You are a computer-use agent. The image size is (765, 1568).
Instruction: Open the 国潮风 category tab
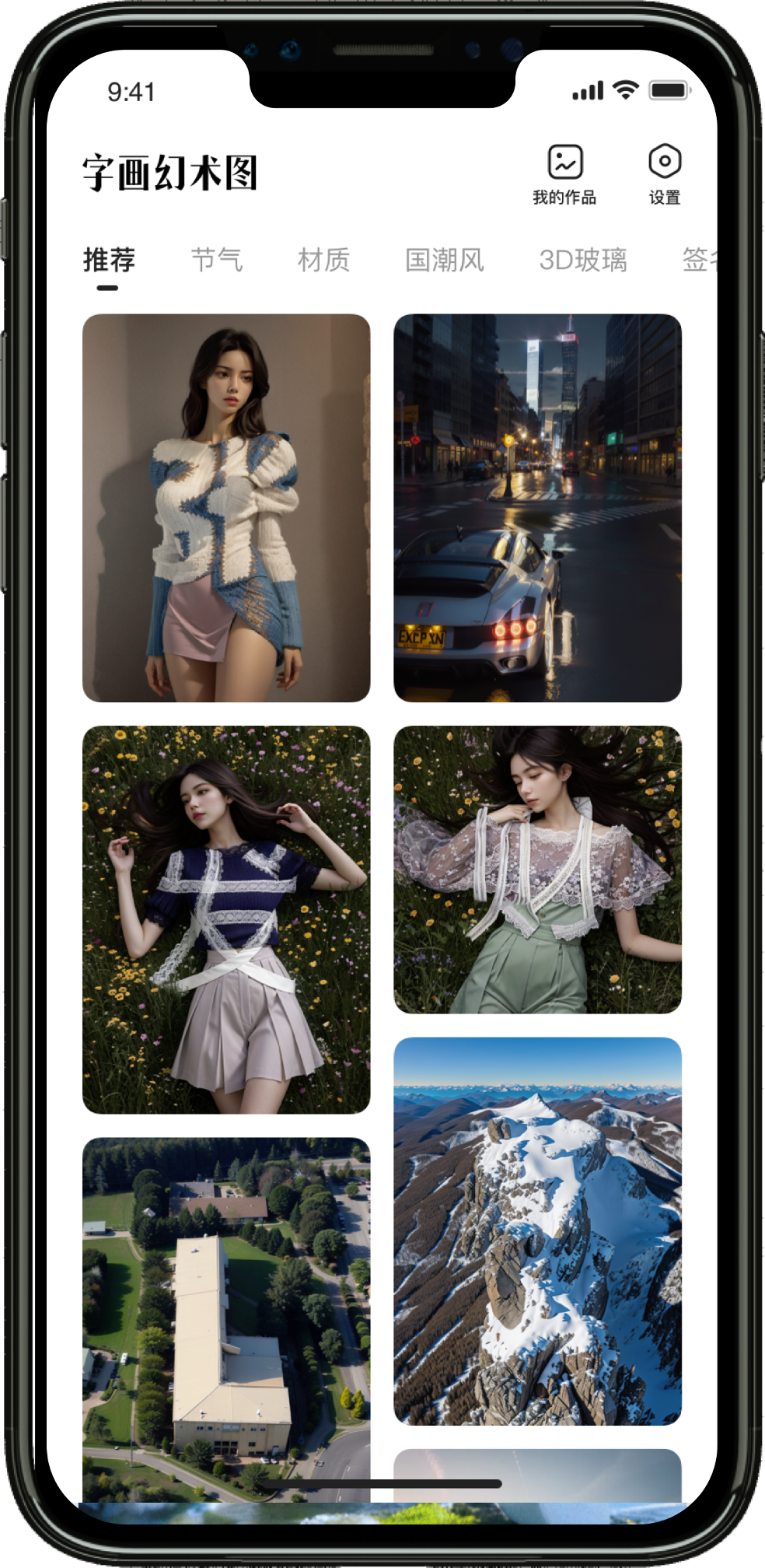445,260
